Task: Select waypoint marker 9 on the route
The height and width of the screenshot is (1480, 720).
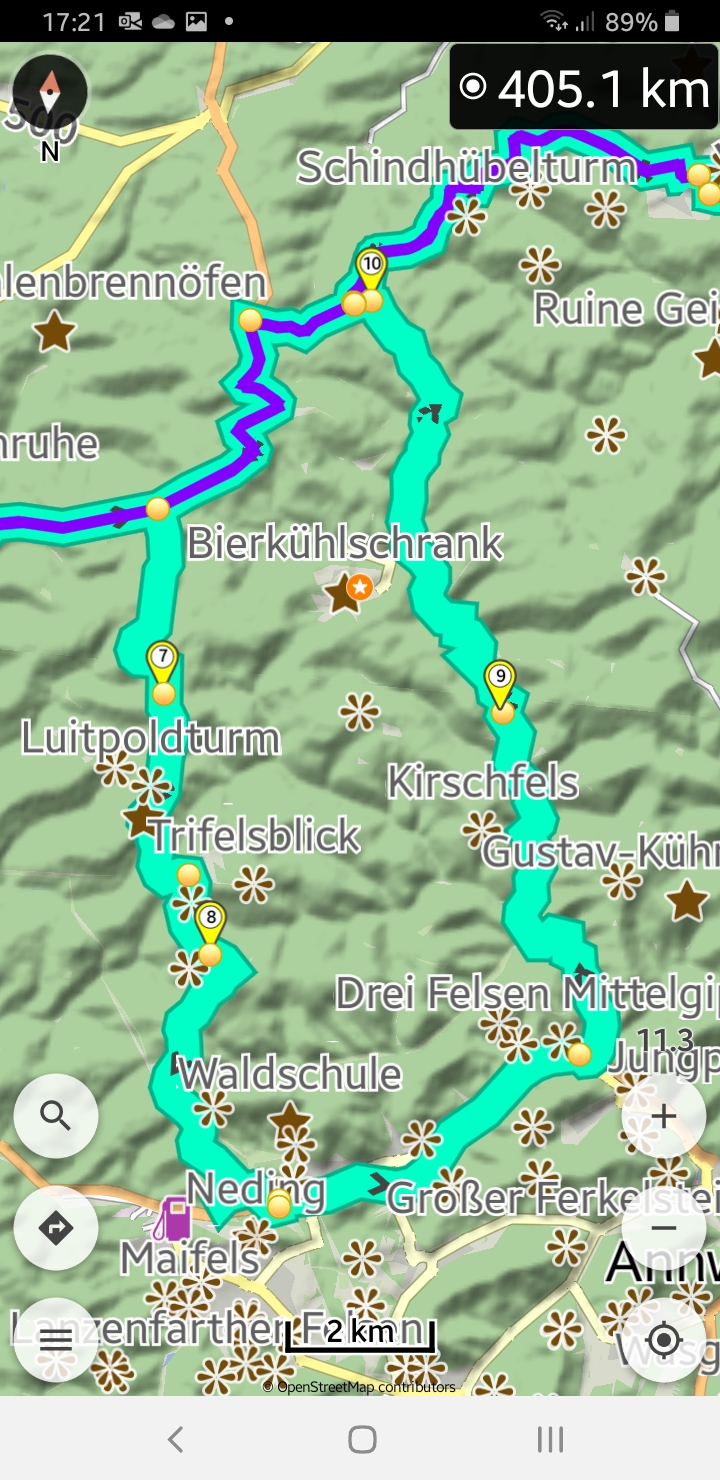Action: click(x=499, y=682)
